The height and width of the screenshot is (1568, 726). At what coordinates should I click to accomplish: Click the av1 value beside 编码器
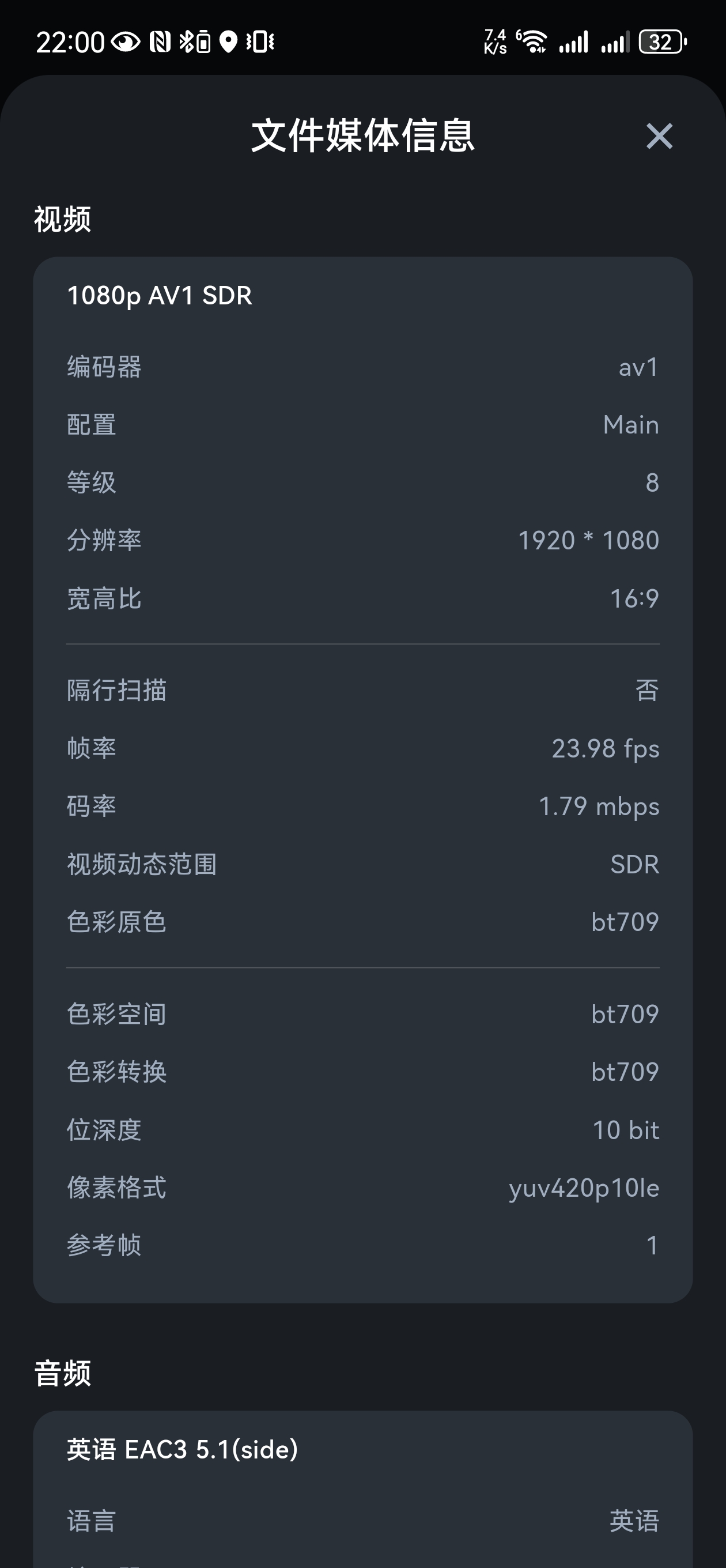(x=637, y=367)
